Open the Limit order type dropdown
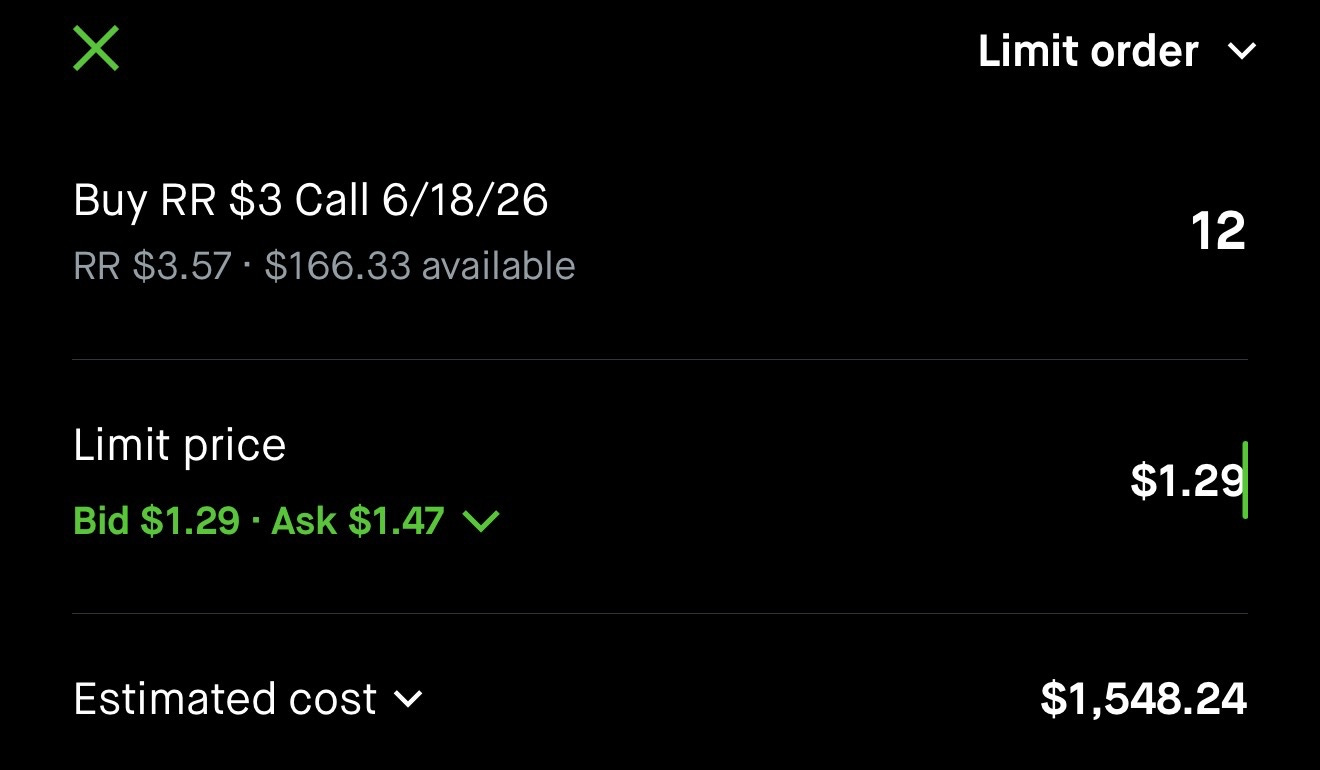Image resolution: width=1320 pixels, height=770 pixels. (x=1115, y=52)
